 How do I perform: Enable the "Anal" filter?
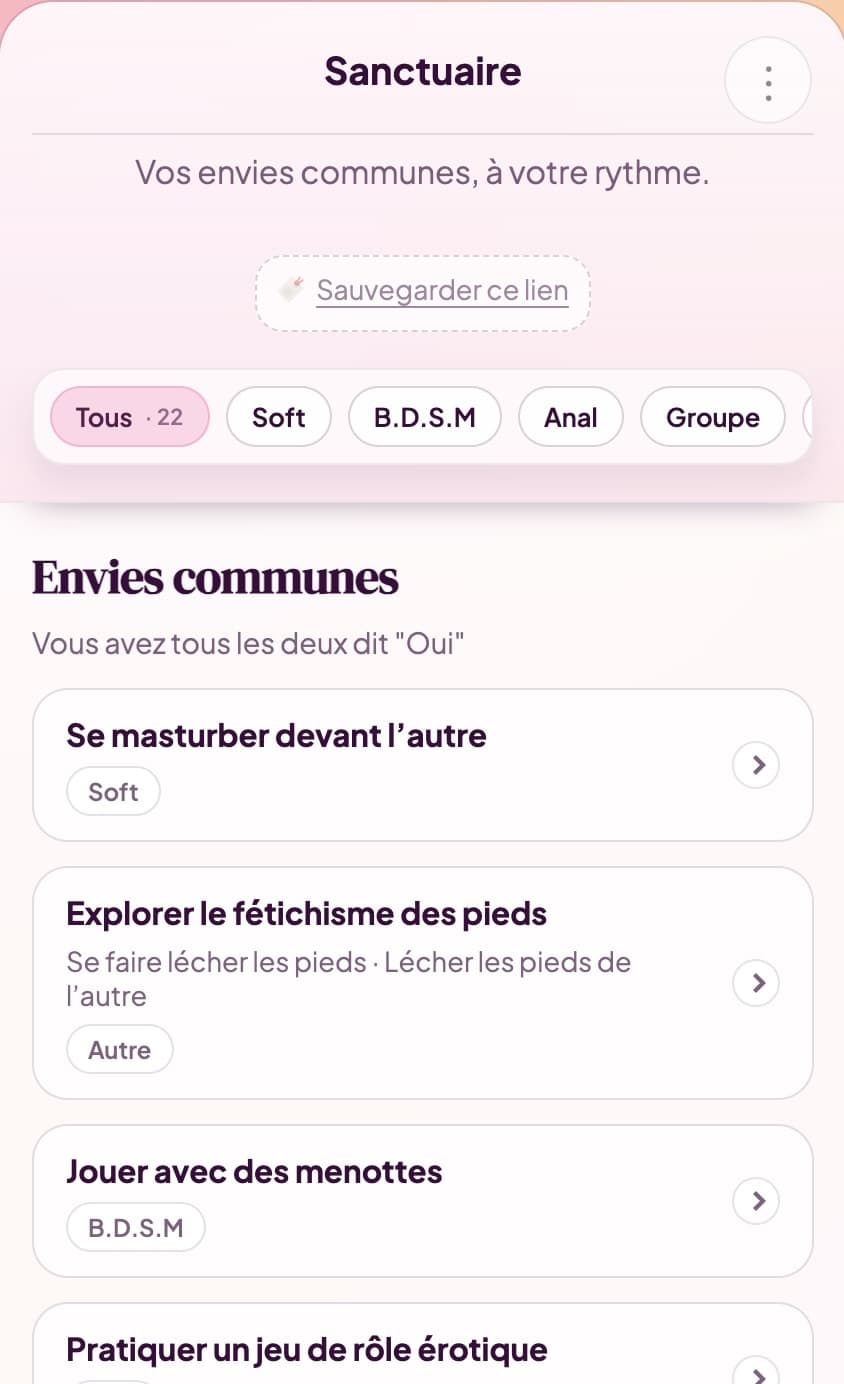point(571,417)
